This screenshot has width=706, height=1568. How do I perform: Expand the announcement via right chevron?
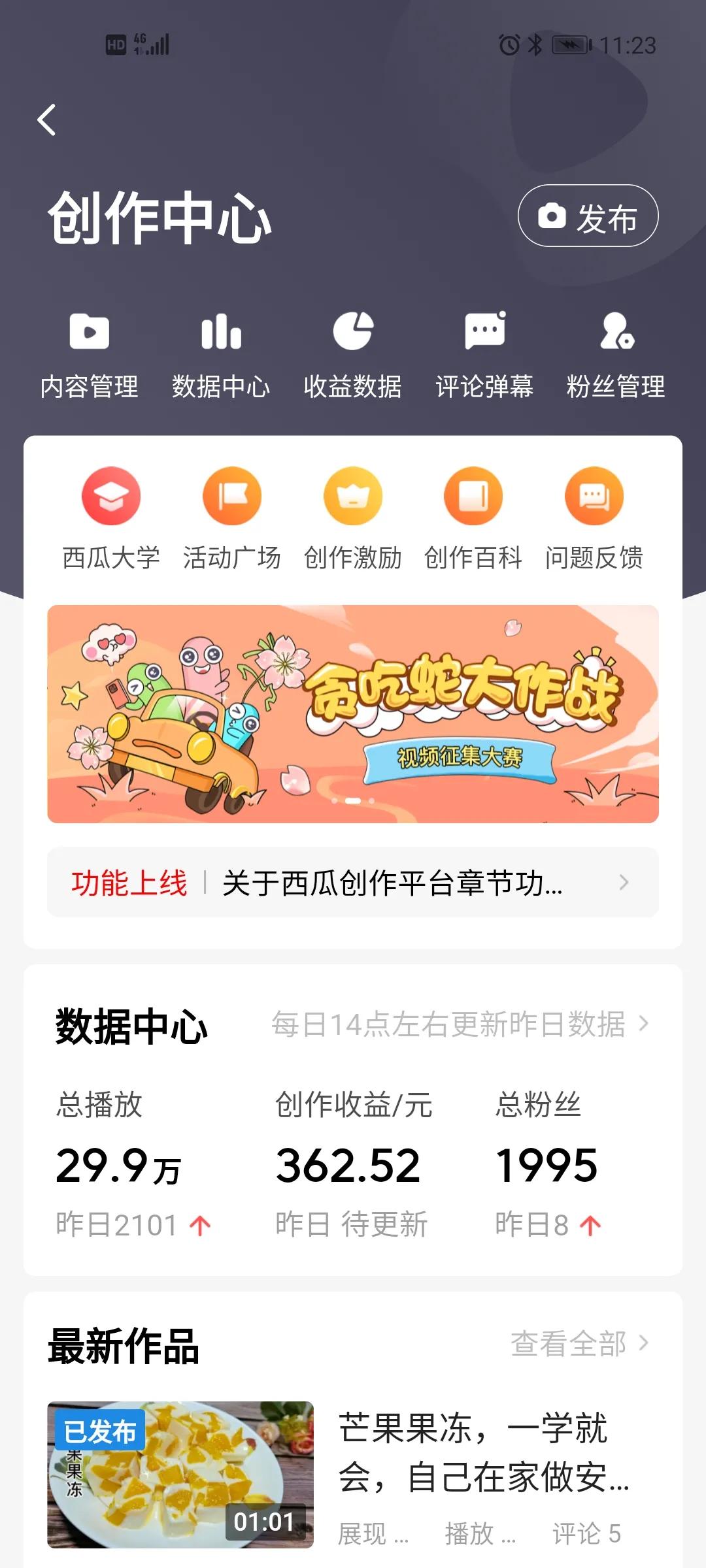[624, 881]
